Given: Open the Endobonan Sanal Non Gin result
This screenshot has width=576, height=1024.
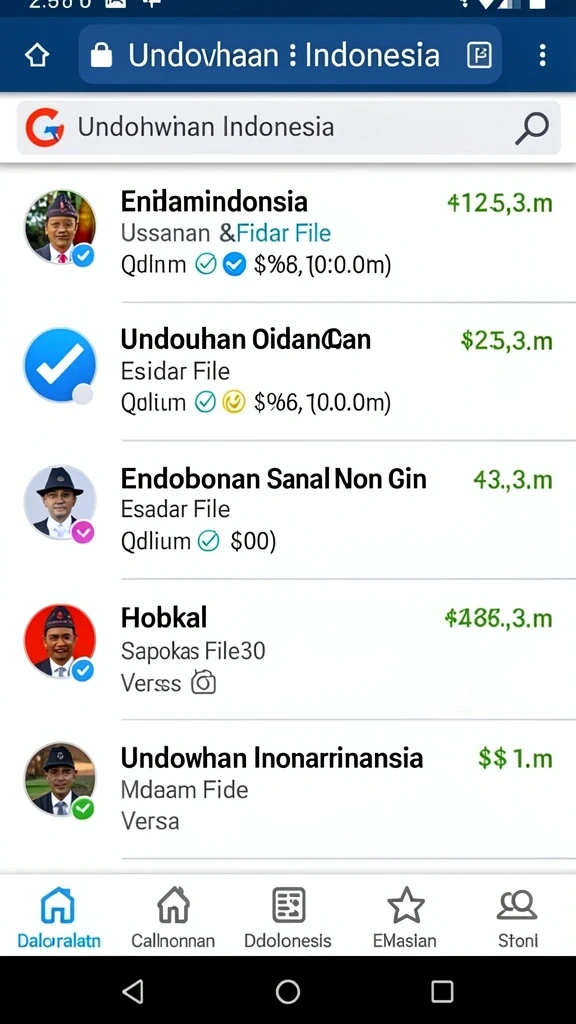Looking at the screenshot, I should tap(288, 510).
